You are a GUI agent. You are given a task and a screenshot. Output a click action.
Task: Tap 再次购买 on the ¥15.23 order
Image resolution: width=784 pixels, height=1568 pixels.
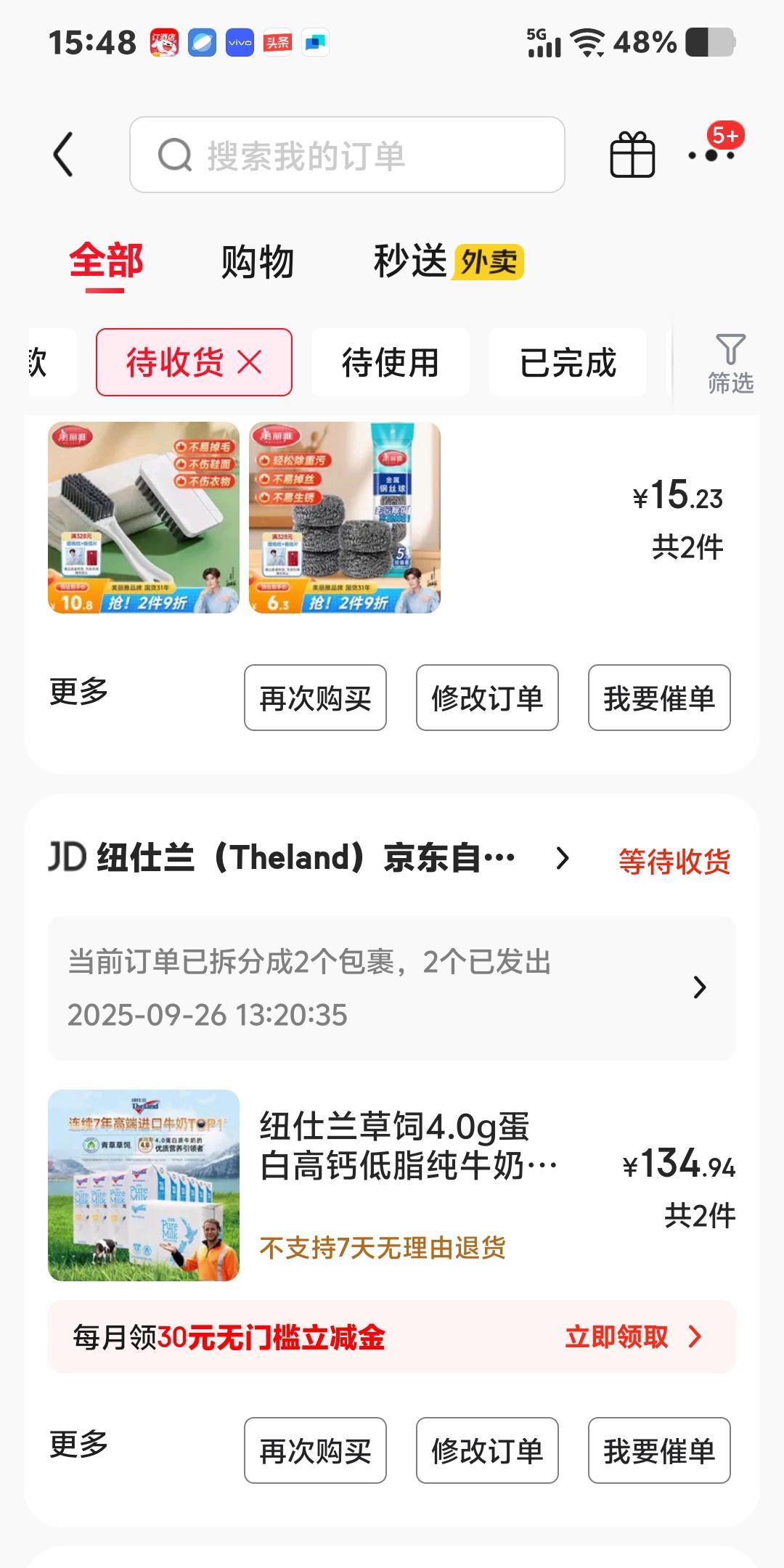point(315,698)
